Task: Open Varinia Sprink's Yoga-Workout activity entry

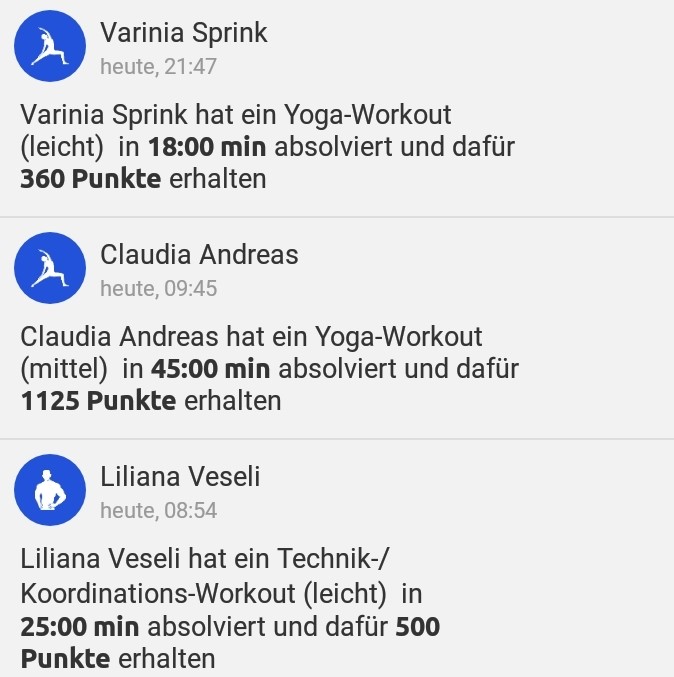Action: [268, 148]
